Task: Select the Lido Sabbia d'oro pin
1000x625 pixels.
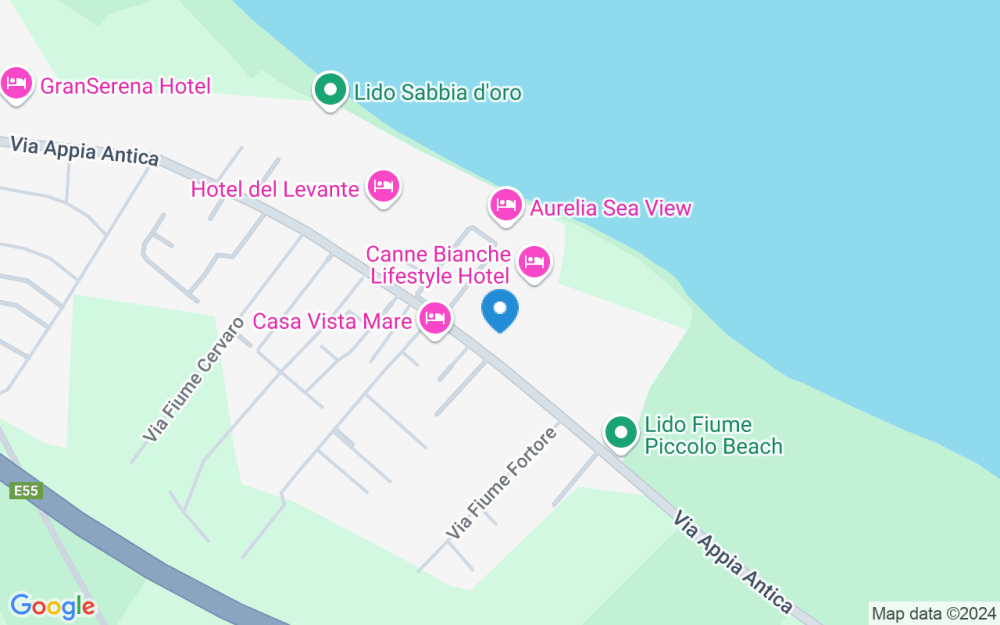Action: tap(330, 91)
